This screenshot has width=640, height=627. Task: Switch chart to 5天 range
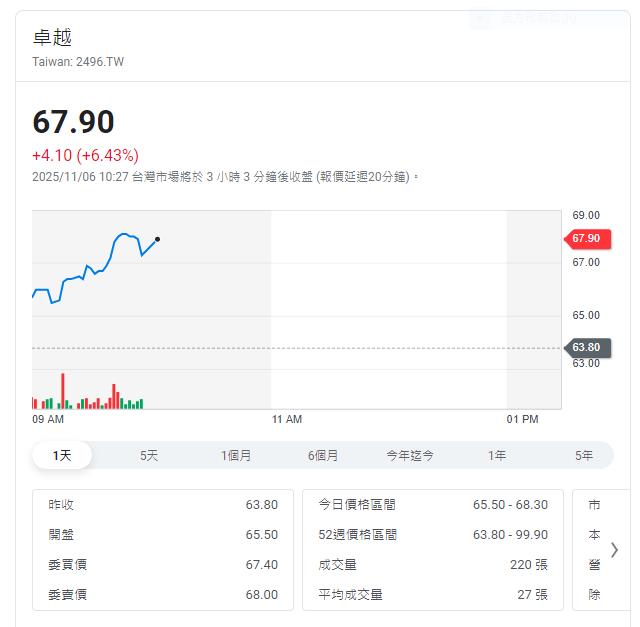coord(149,455)
